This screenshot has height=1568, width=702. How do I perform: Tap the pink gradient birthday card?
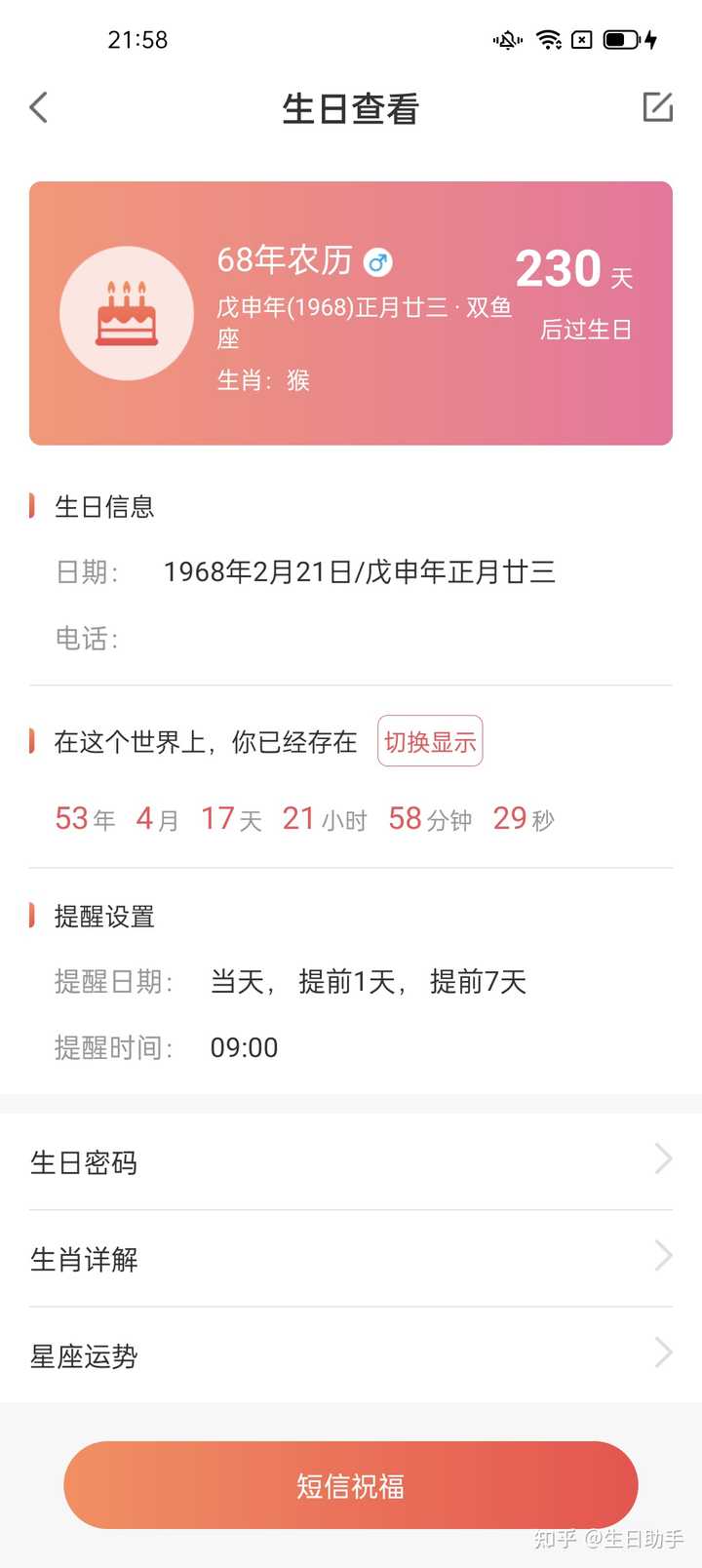point(351,310)
